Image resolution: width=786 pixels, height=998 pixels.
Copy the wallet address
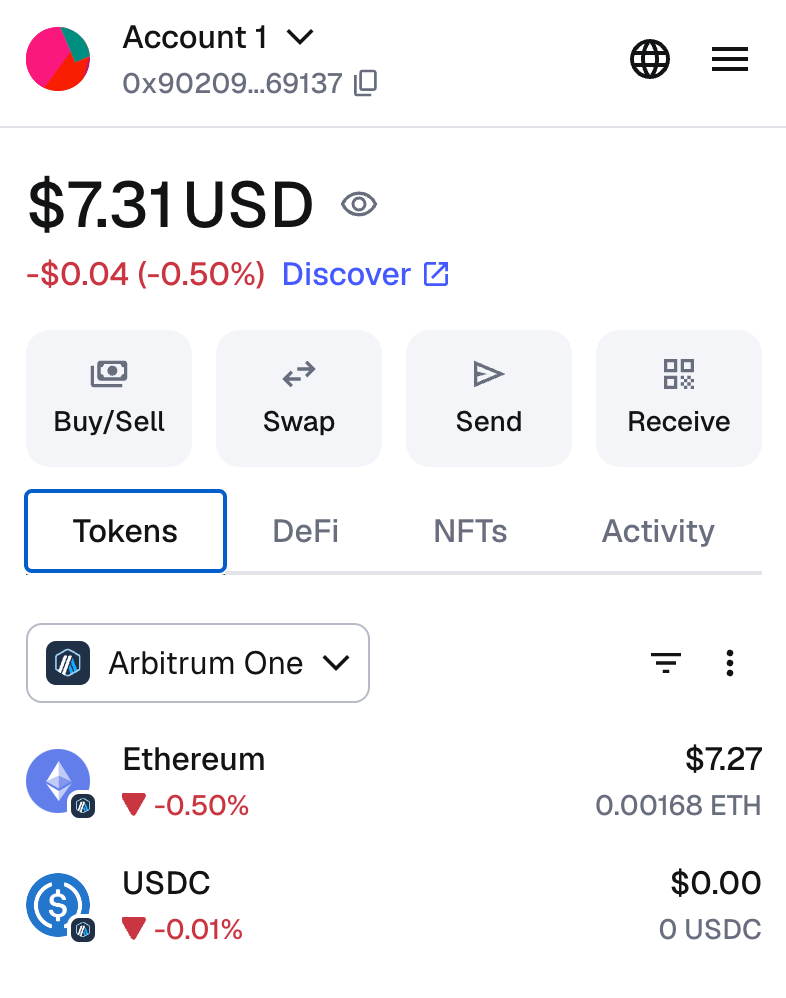point(366,82)
